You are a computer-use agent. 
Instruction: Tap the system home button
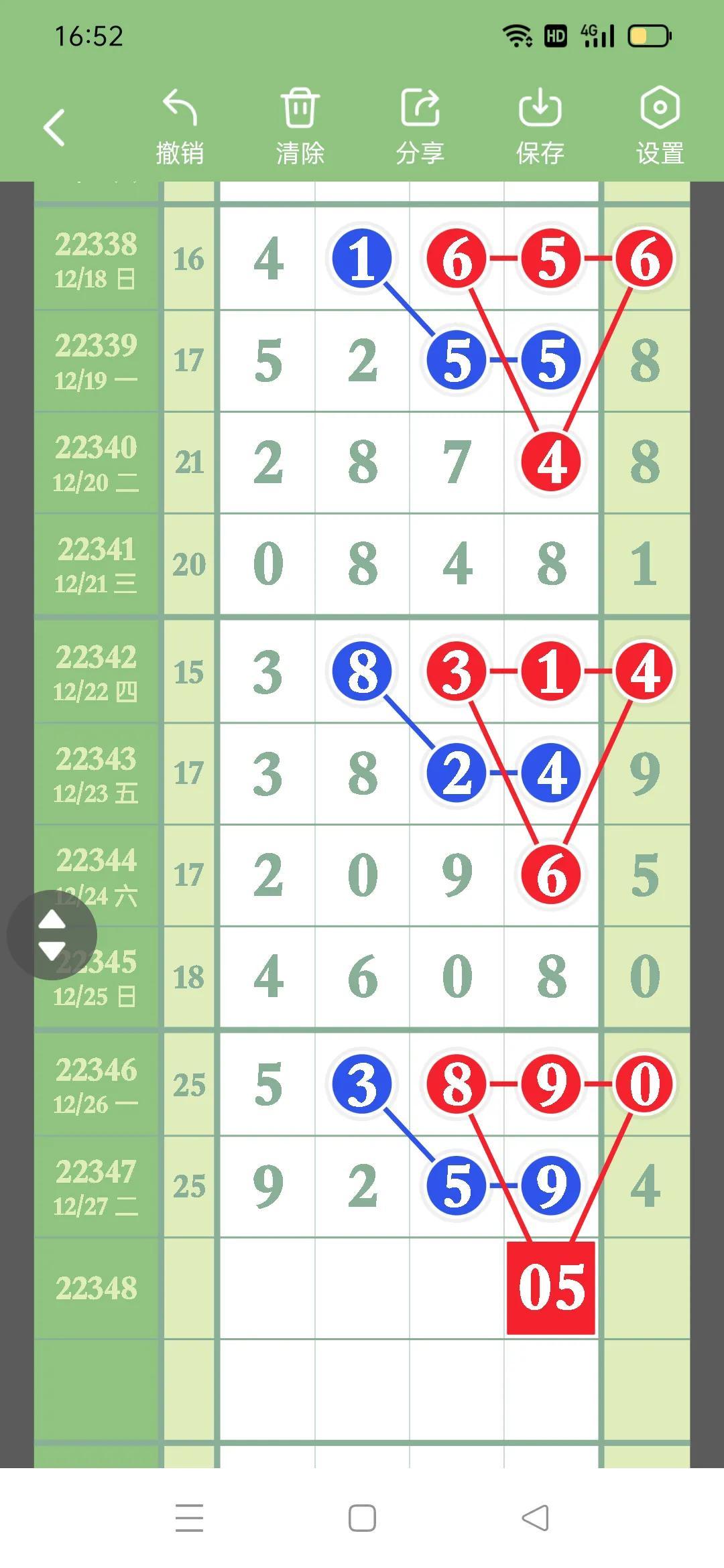362,1518
